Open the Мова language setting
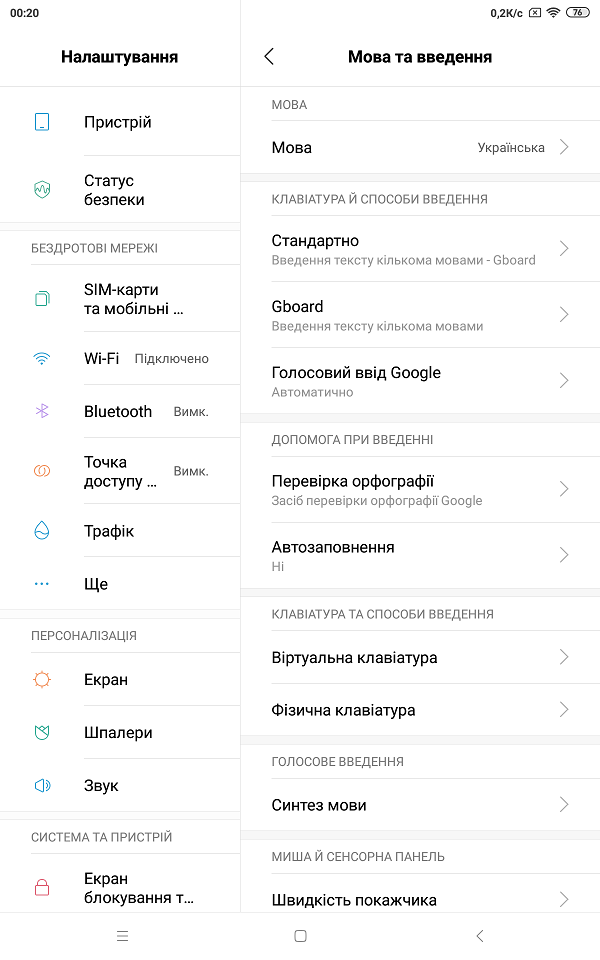600x960 pixels. click(420, 148)
